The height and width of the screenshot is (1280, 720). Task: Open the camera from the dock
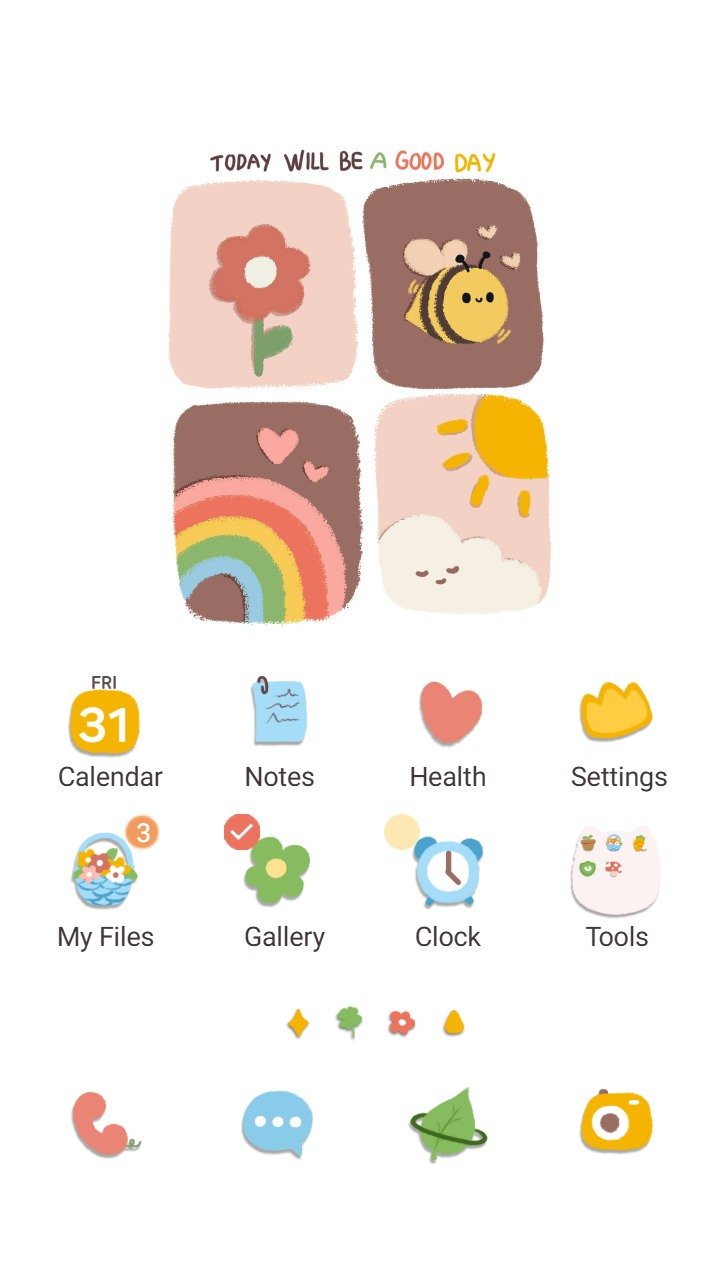click(616, 1122)
